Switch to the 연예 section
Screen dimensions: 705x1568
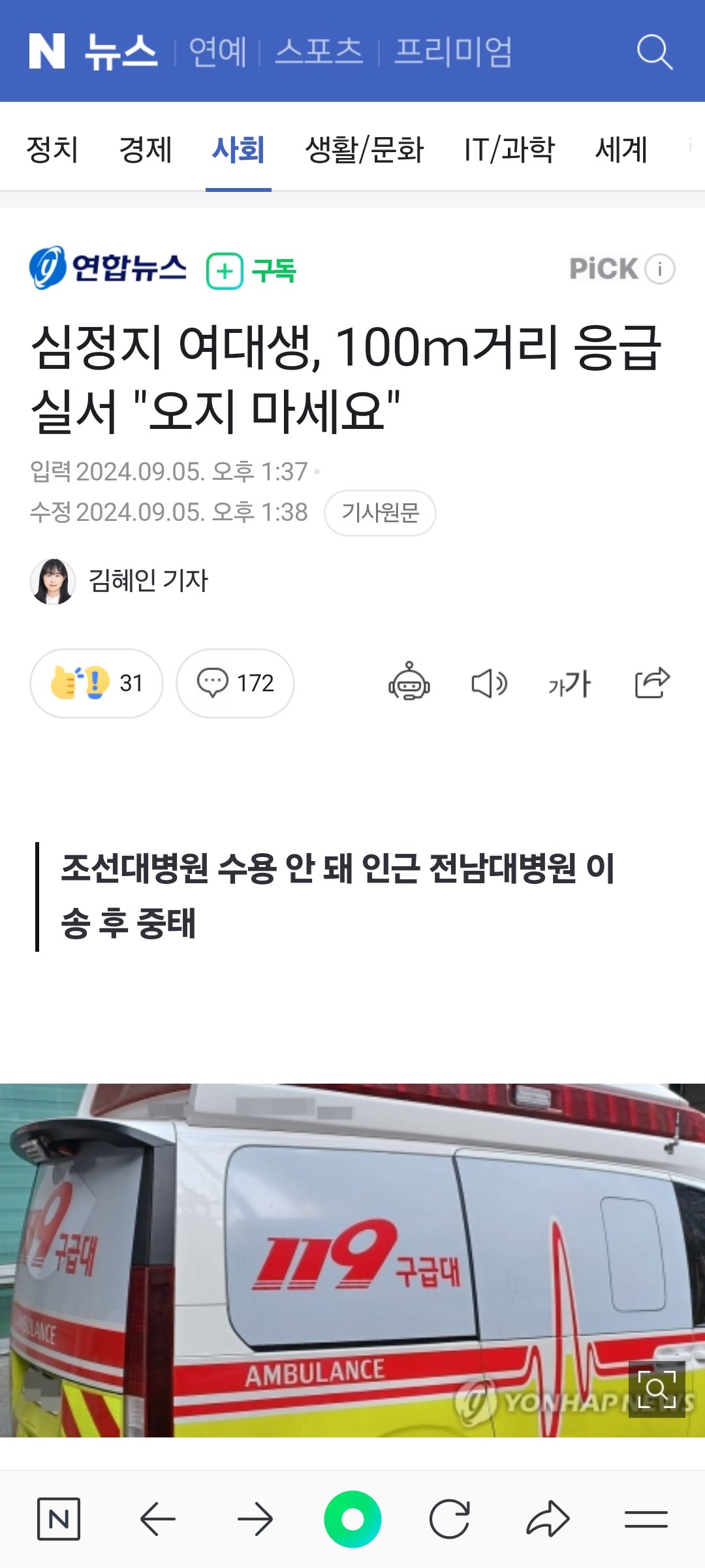pos(217,52)
